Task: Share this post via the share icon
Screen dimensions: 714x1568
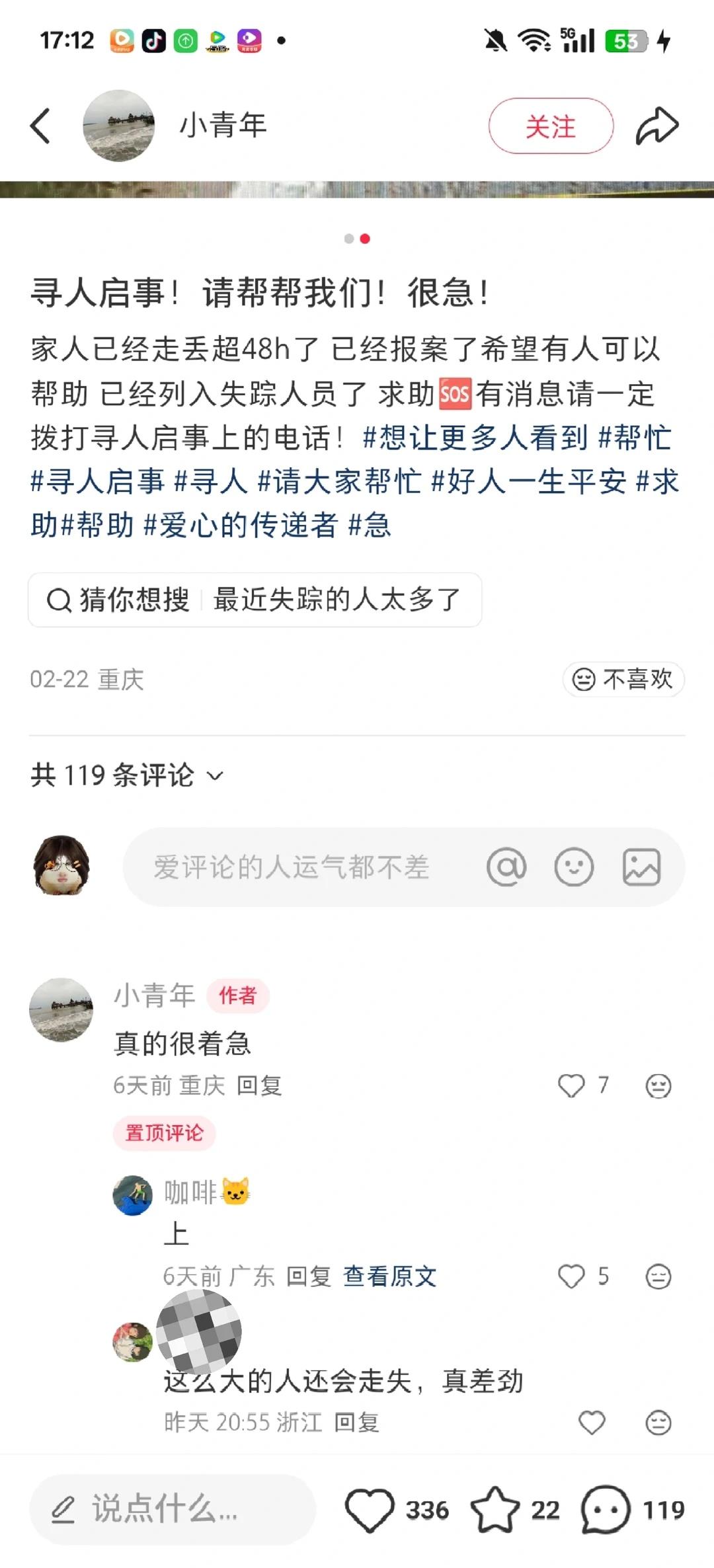Action: (x=655, y=125)
